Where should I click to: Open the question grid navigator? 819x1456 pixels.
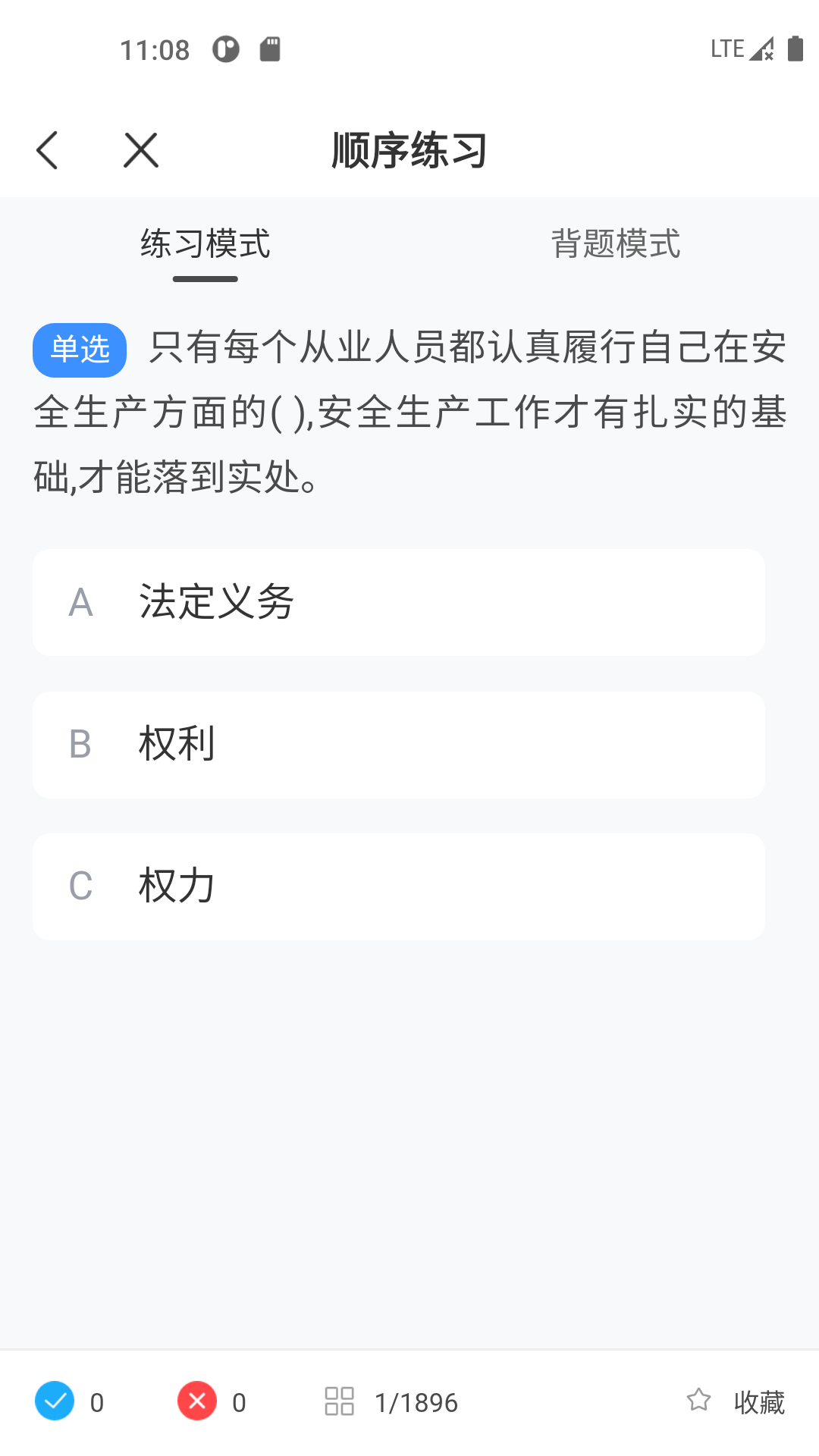click(x=339, y=1402)
